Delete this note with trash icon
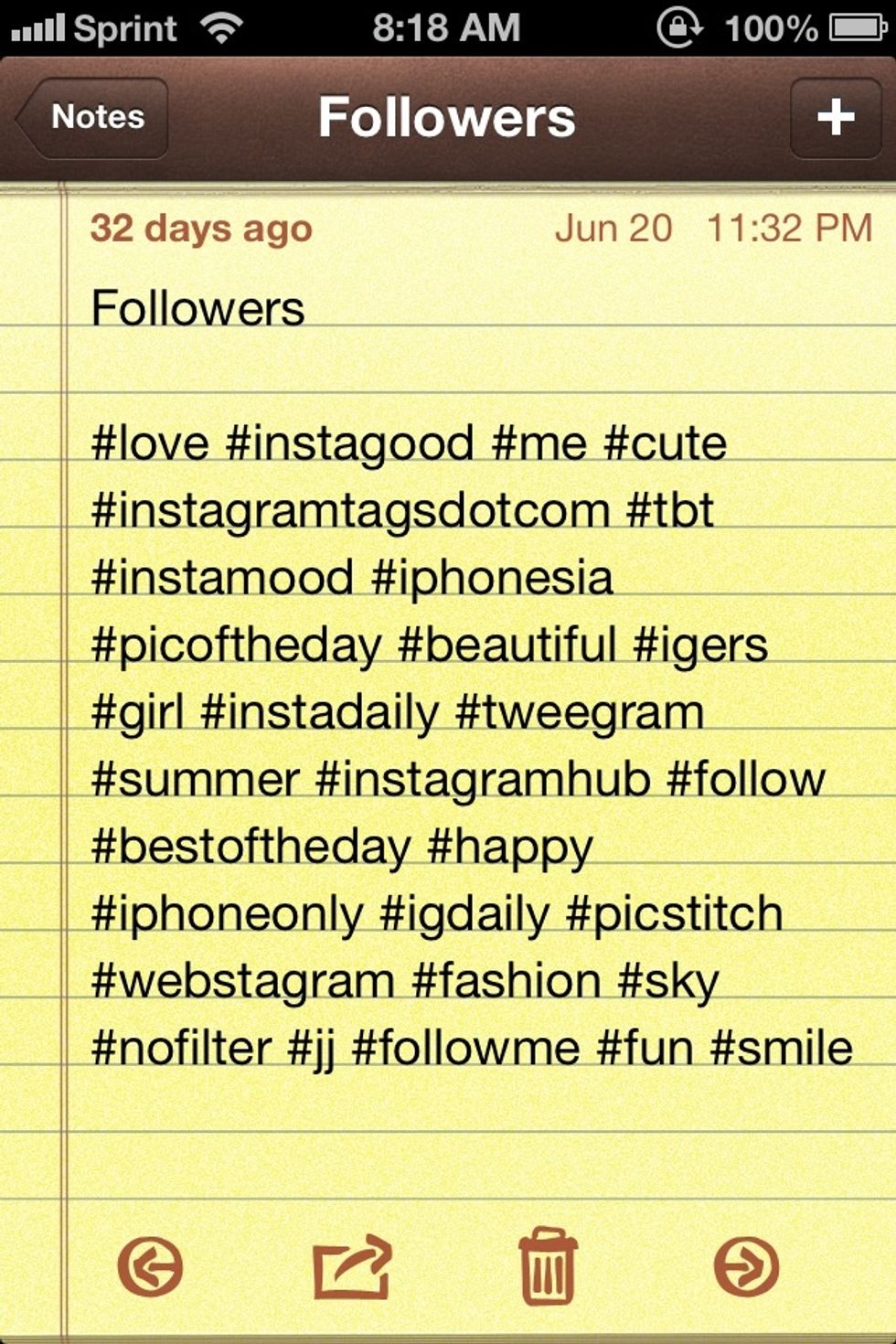Screen dimensions: 896x1344 [x=548, y=1266]
